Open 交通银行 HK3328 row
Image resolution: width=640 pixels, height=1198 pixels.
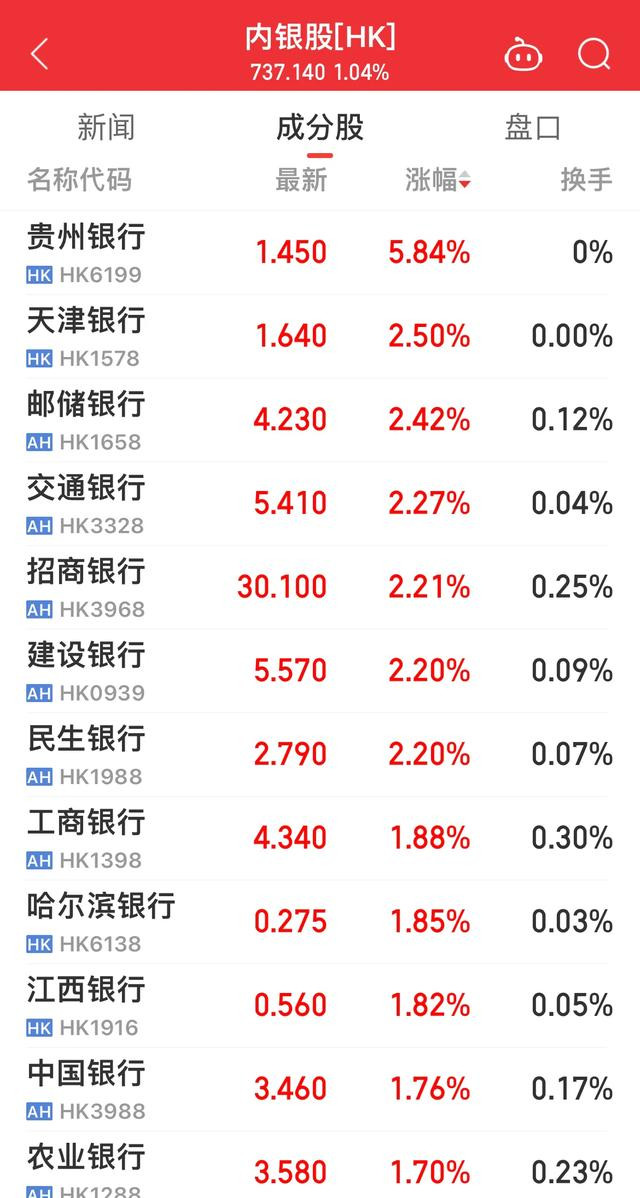pyautogui.click(x=320, y=504)
